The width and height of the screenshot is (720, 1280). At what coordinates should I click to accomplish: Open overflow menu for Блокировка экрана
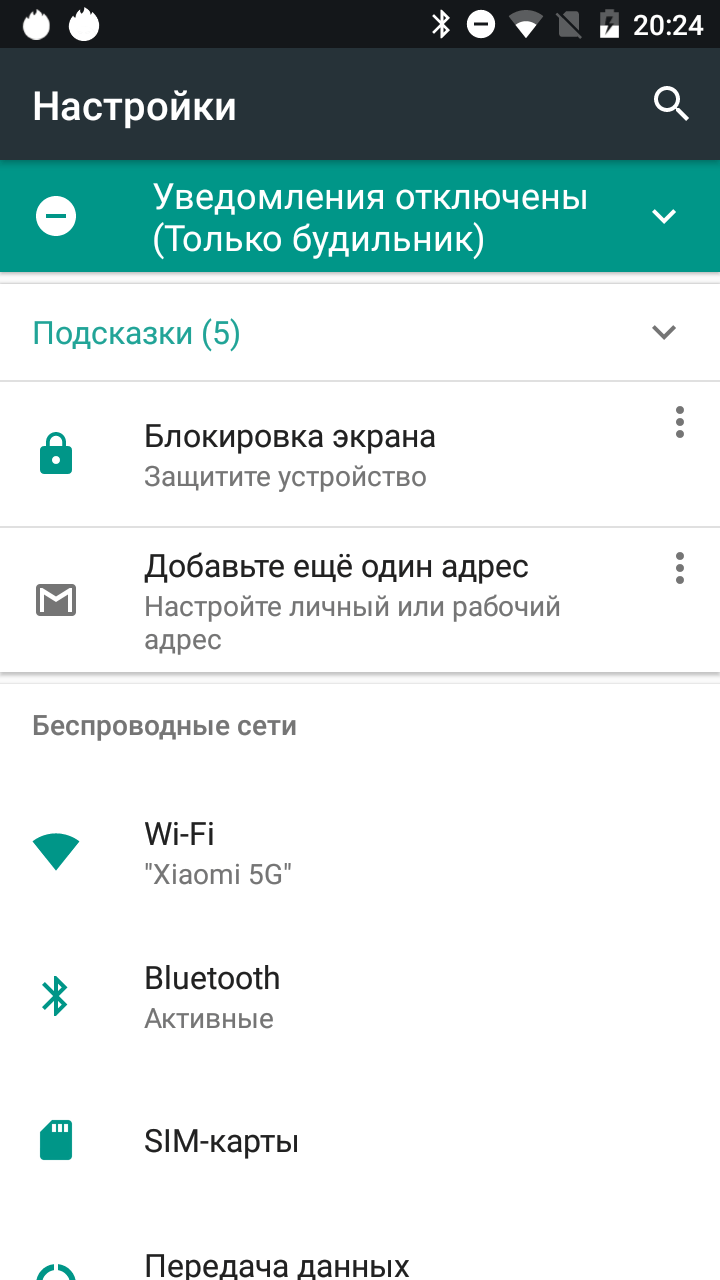tap(680, 422)
